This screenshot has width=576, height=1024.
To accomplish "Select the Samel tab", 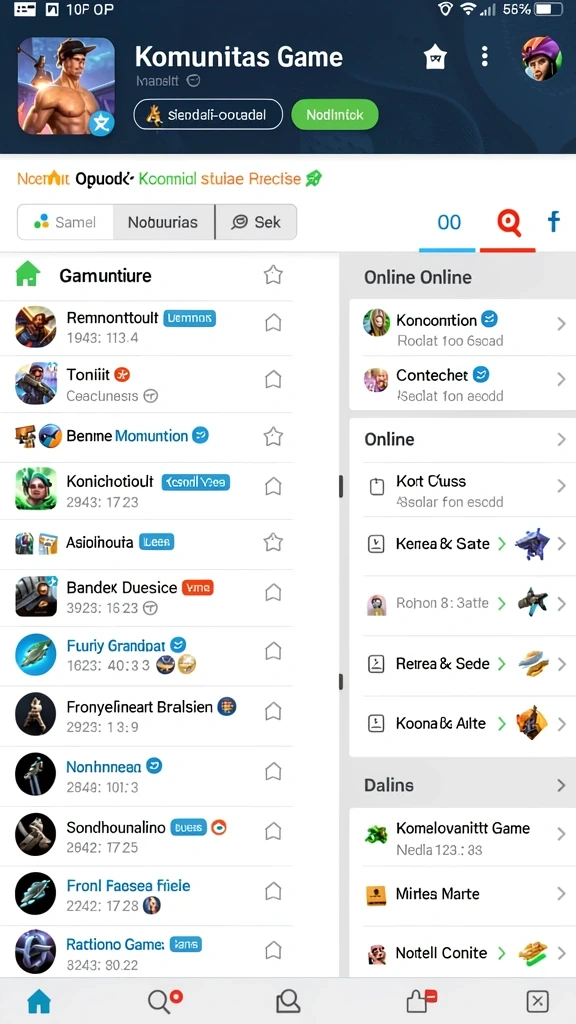I will point(65,222).
